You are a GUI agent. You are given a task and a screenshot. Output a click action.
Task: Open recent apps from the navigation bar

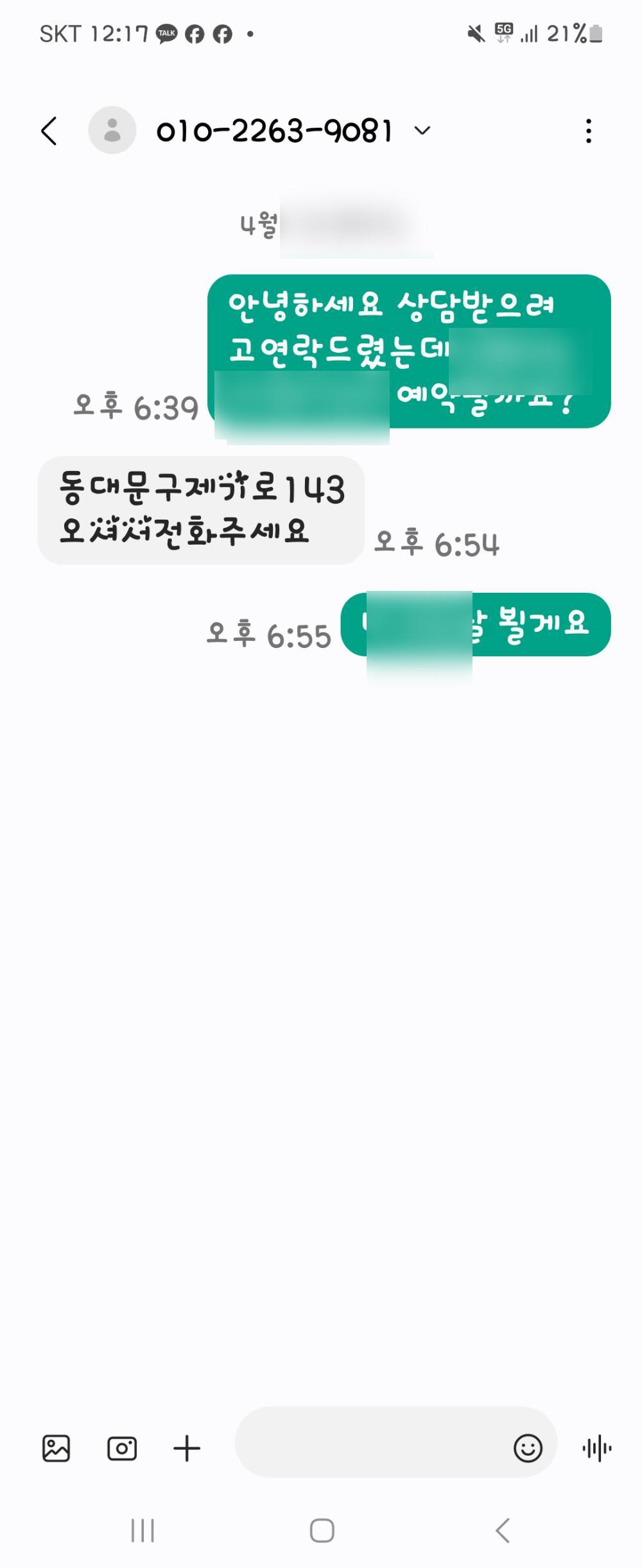[143, 1531]
